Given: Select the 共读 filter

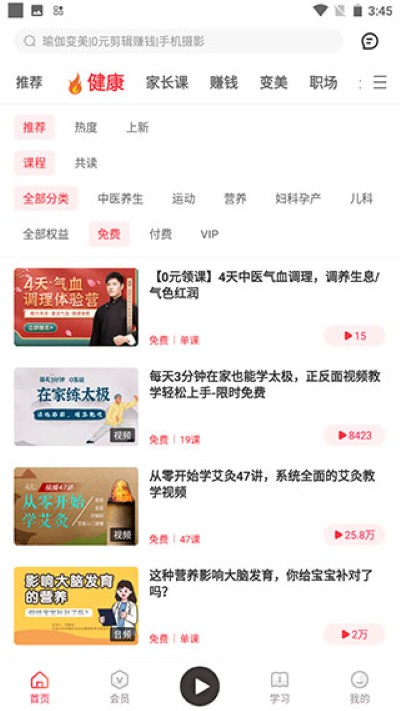Looking at the screenshot, I should 86,163.
